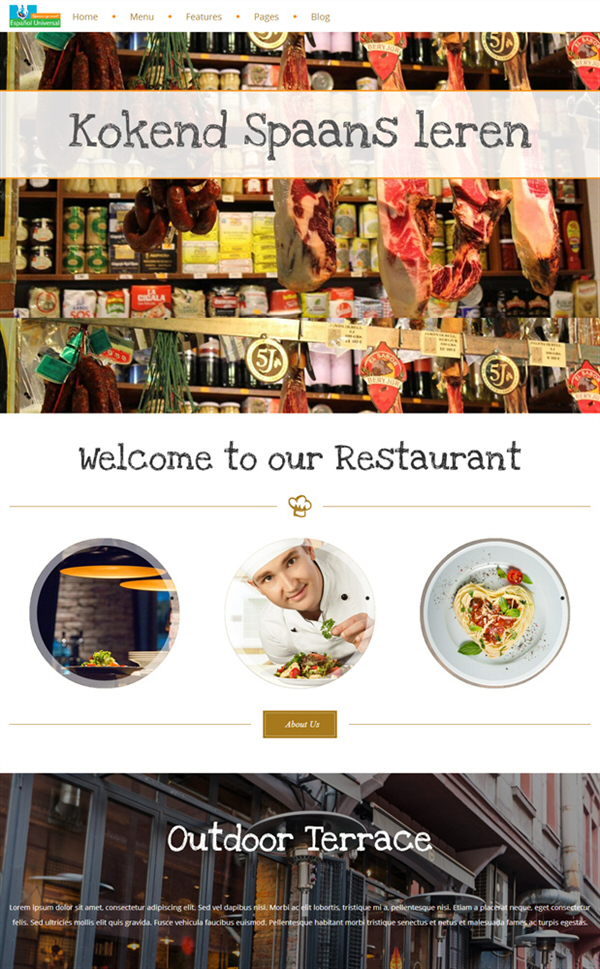This screenshot has height=969, width=600.
Task: Tap the Español Universal logo
Action: [35, 16]
